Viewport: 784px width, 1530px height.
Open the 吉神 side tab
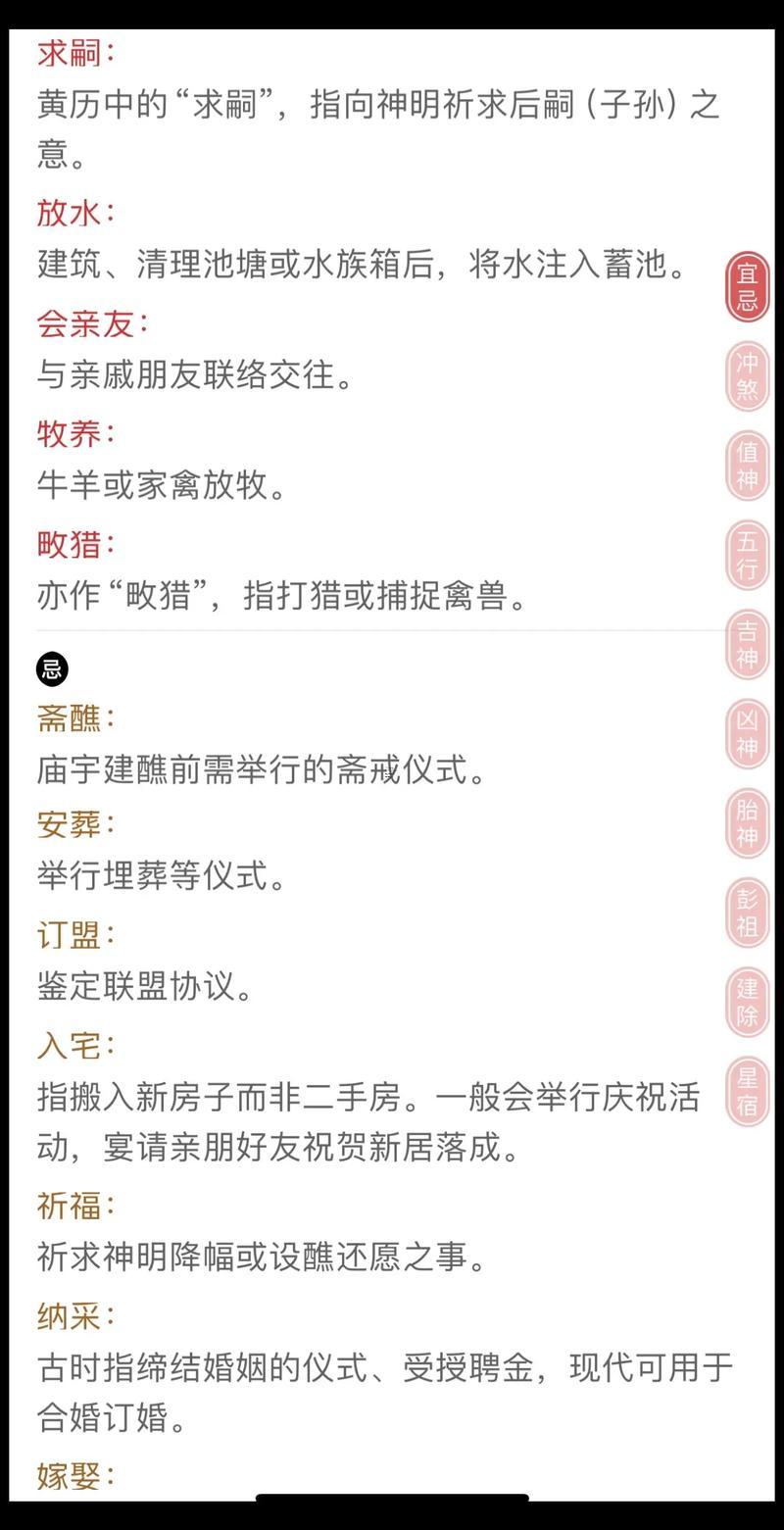(747, 644)
